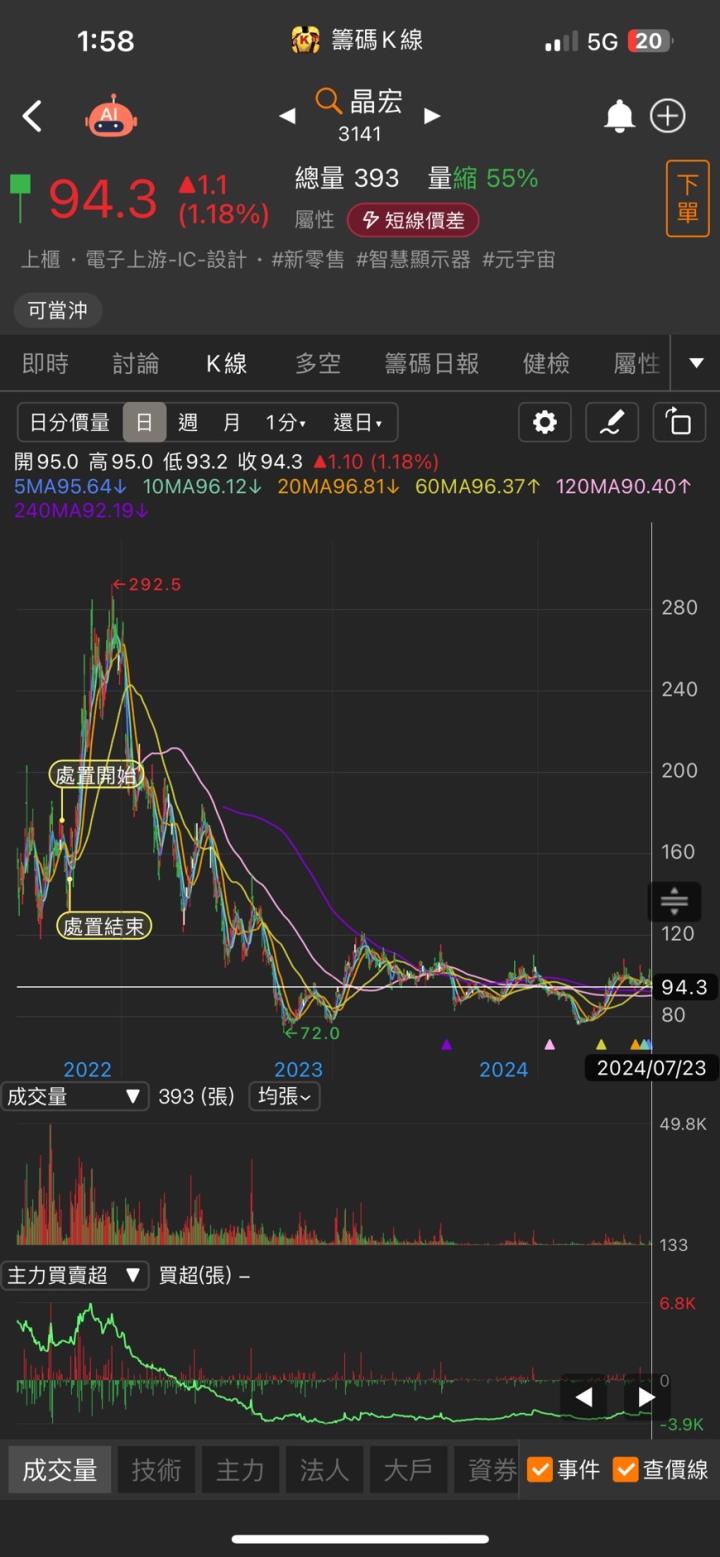Select the 法人 bottom indicator tab

coord(324,1470)
